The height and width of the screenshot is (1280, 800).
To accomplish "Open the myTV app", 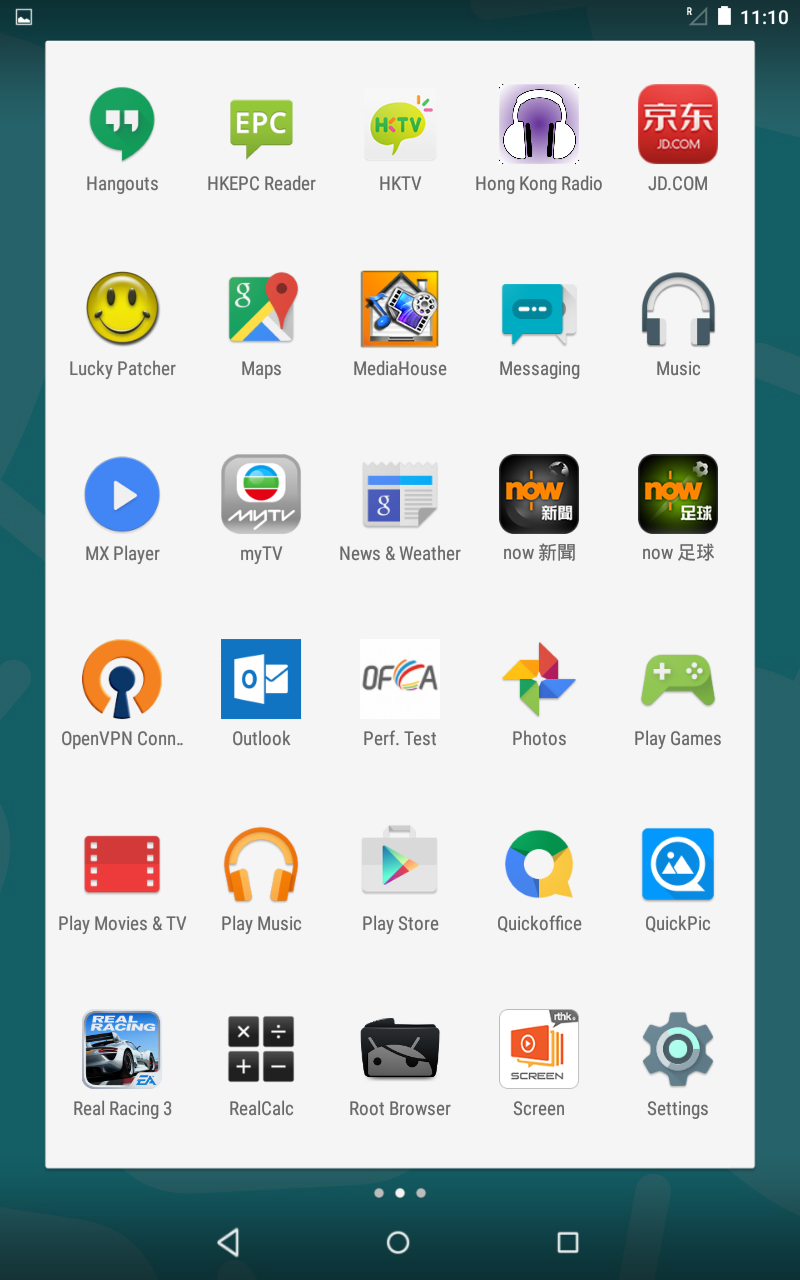I will pyautogui.click(x=261, y=495).
